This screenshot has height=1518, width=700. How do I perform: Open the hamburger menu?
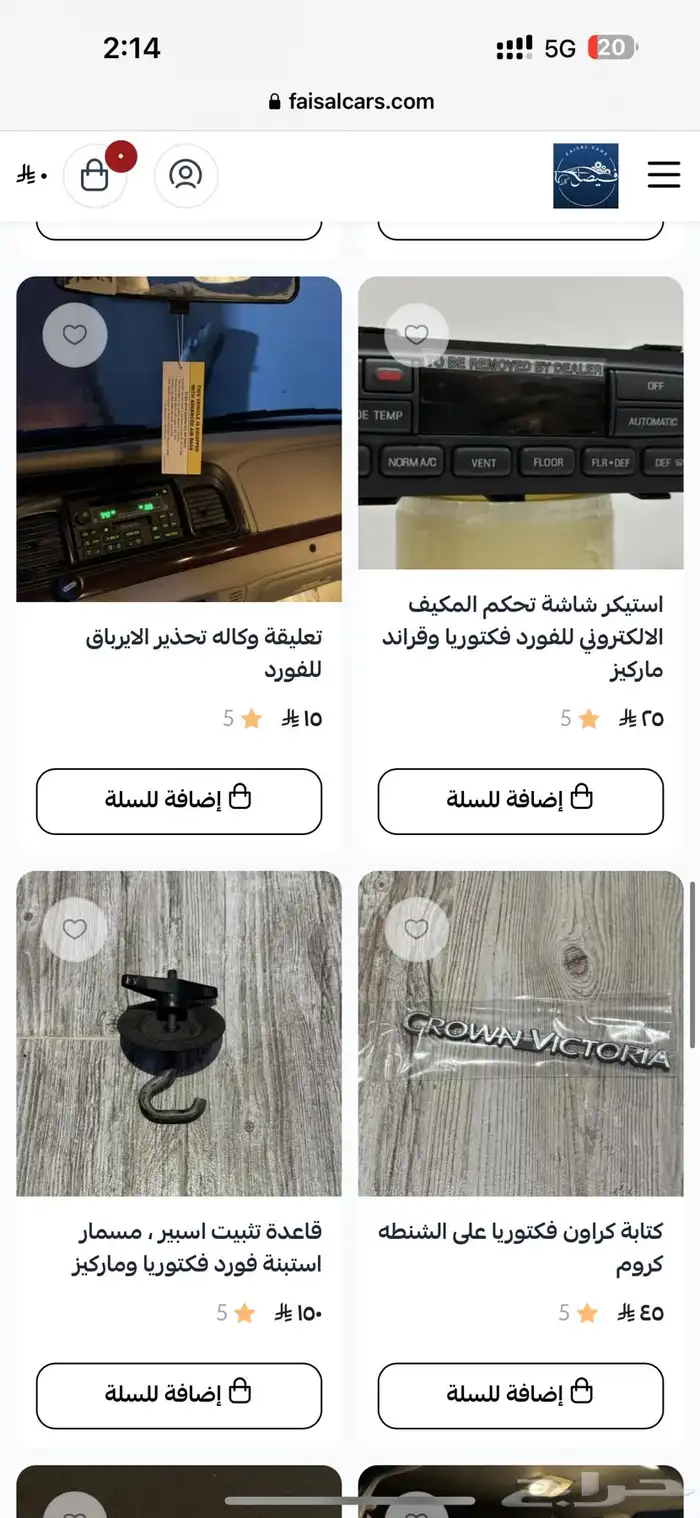pyautogui.click(x=663, y=175)
